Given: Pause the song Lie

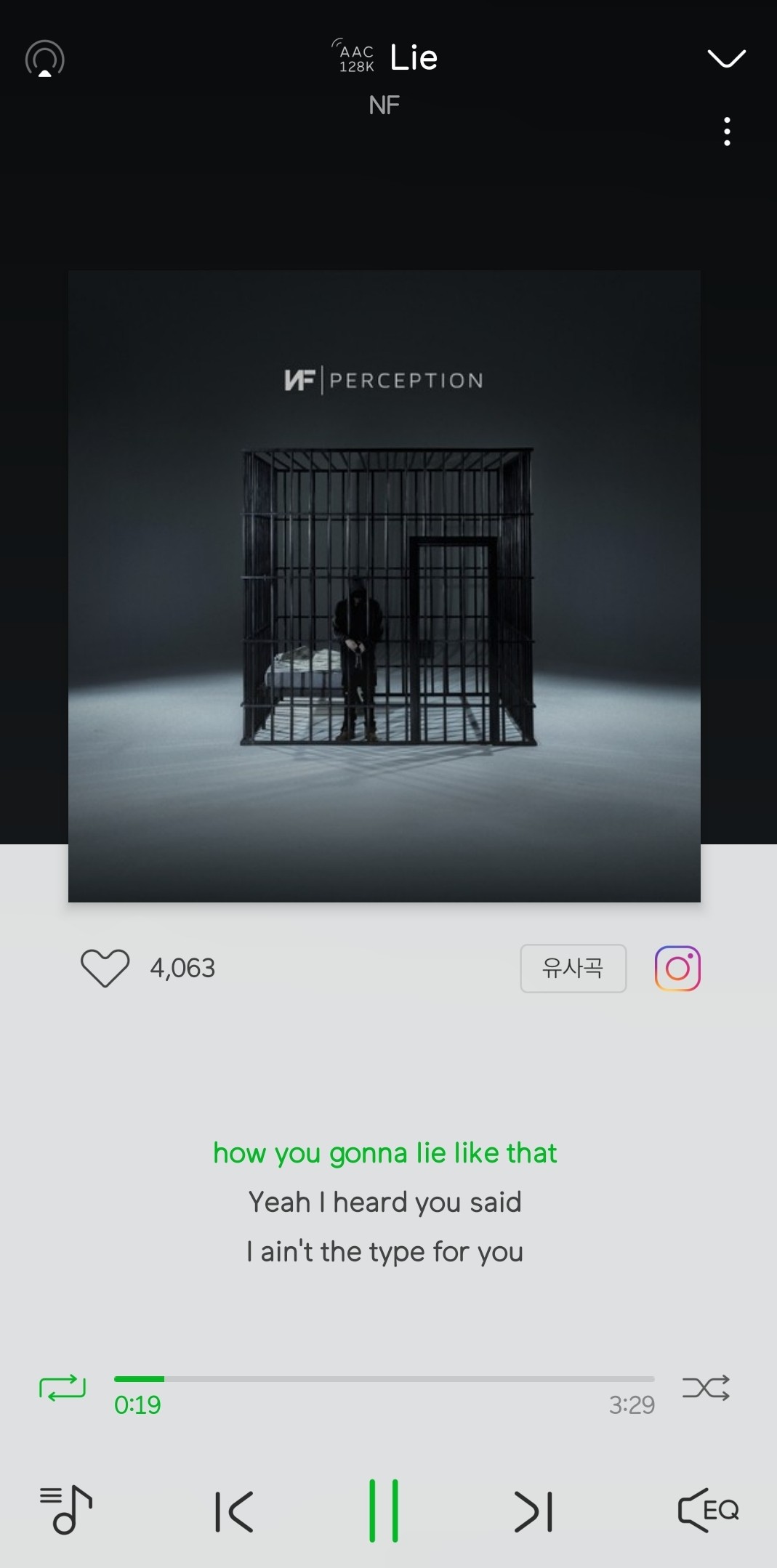Looking at the screenshot, I should click(384, 1511).
